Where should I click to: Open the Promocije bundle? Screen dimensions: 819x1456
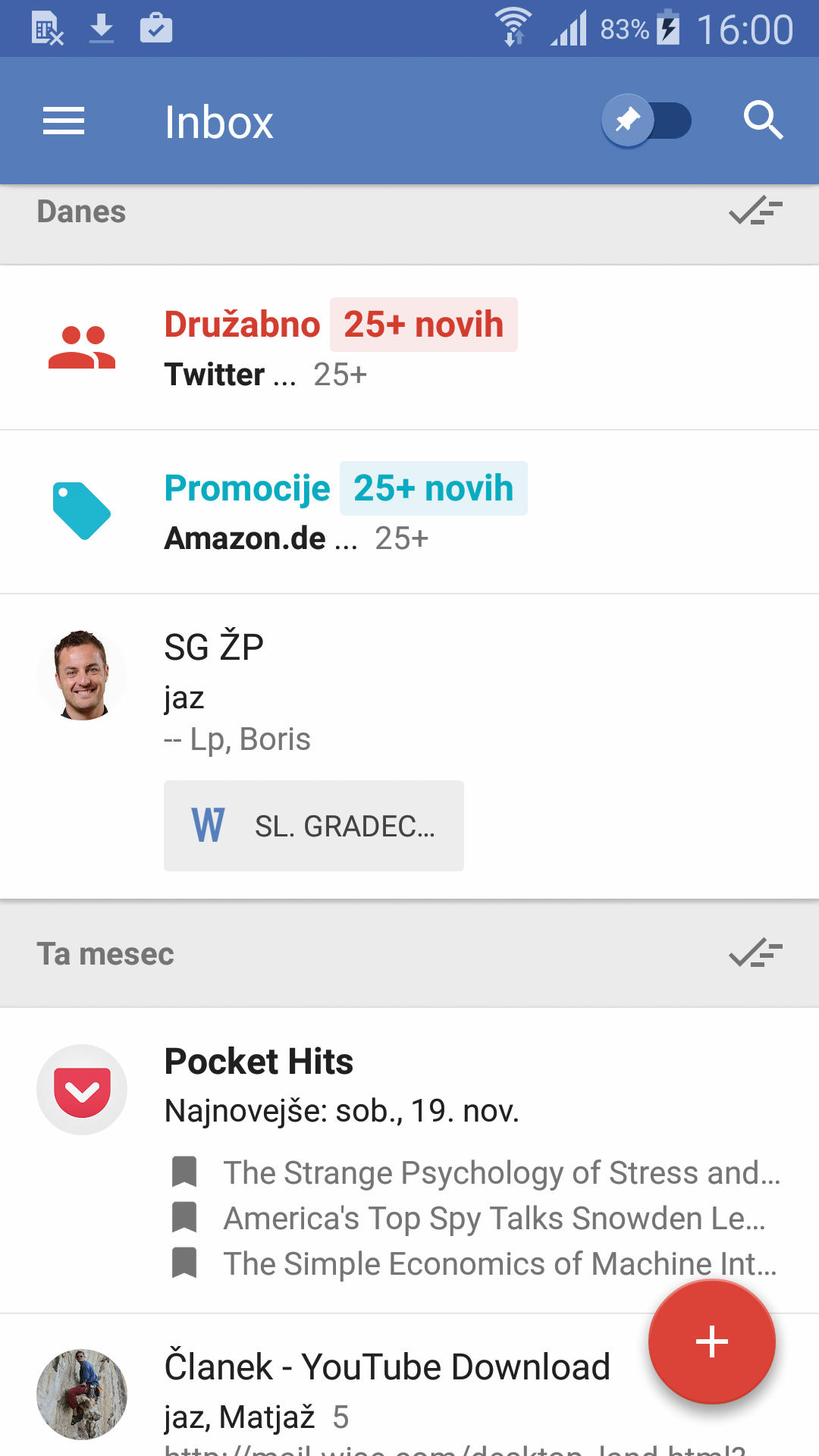pyautogui.click(x=409, y=511)
